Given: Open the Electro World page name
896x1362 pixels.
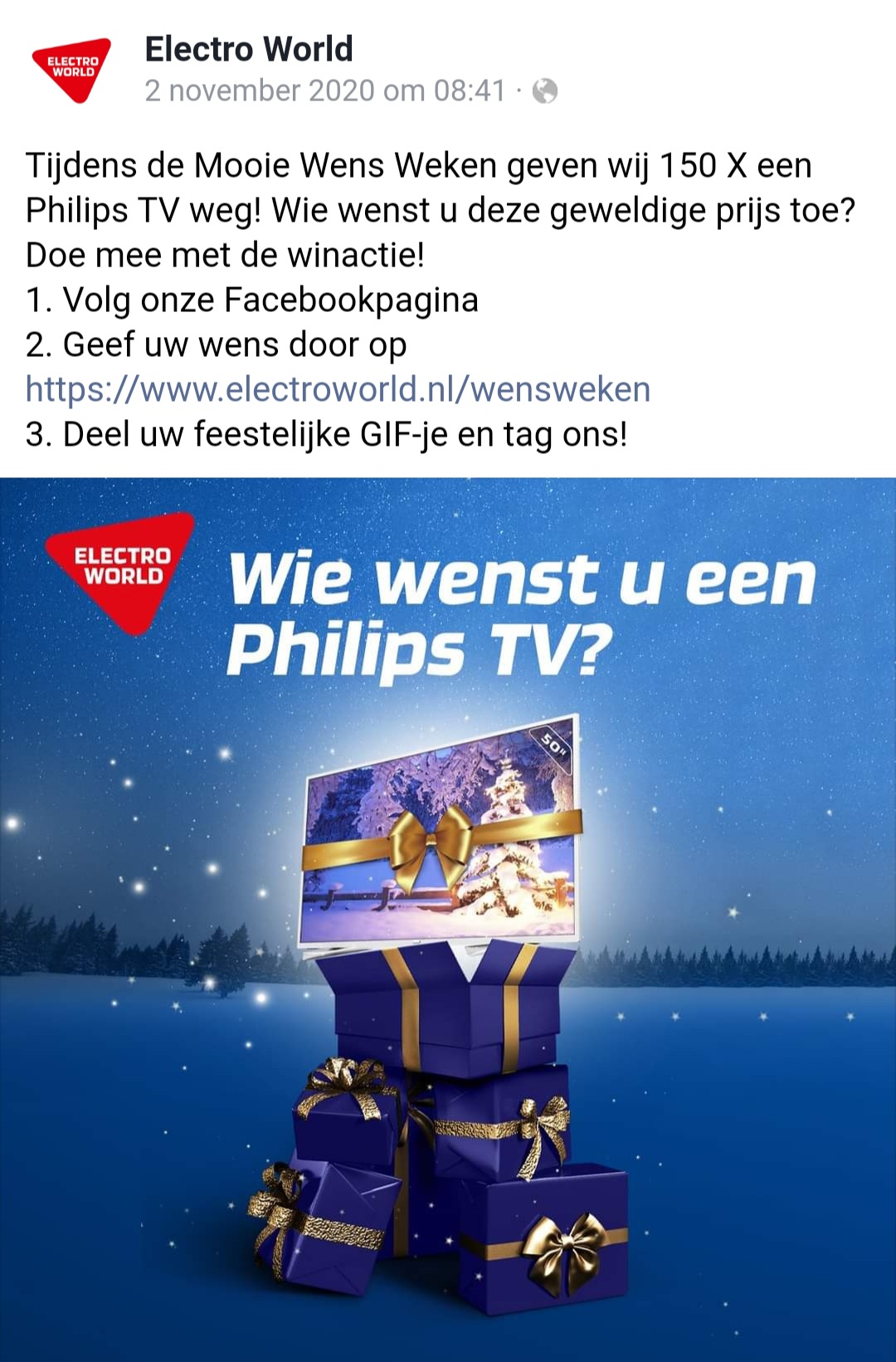Looking at the screenshot, I should 249,49.
